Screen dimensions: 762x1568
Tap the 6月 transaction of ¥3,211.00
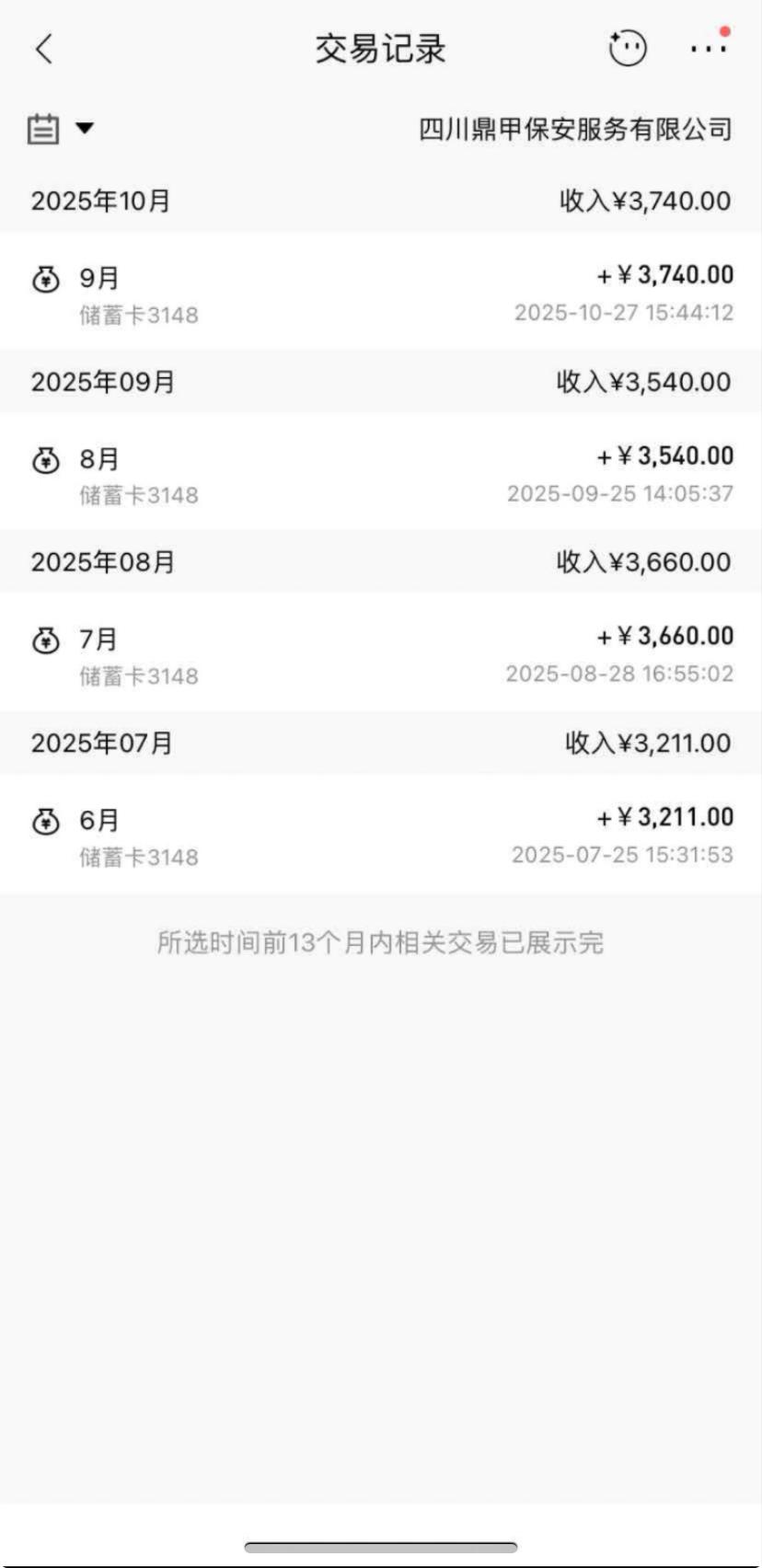381,835
